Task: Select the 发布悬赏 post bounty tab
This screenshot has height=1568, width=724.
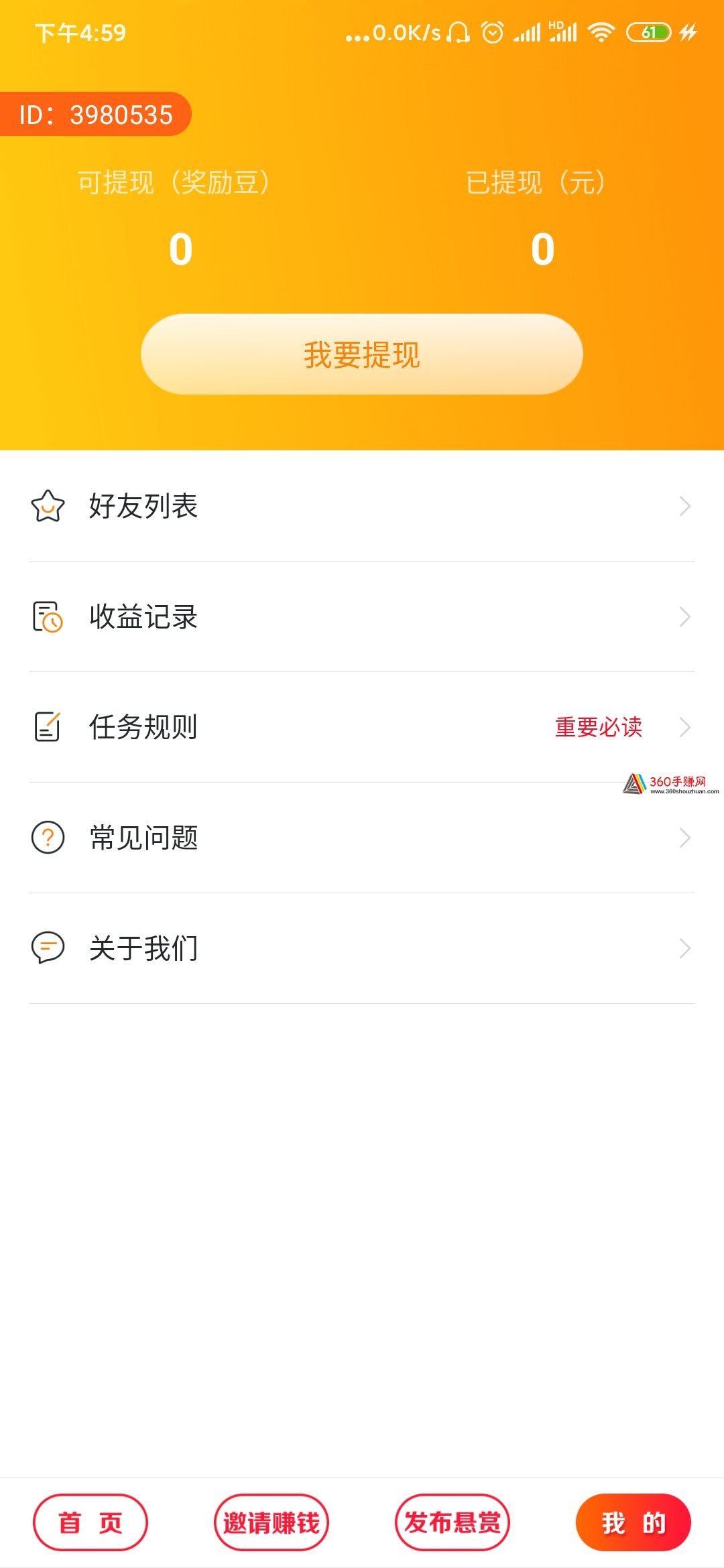Action: tap(452, 1522)
